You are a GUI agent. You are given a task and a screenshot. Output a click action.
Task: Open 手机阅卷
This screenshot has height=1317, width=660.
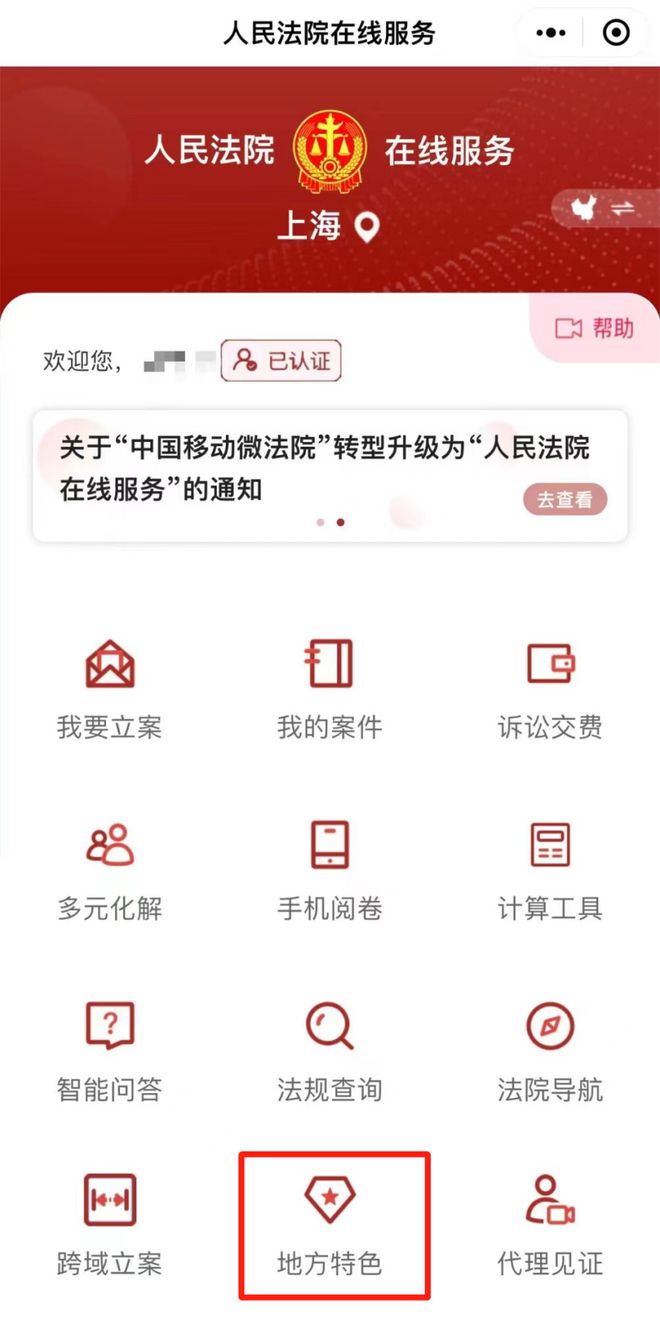click(329, 870)
